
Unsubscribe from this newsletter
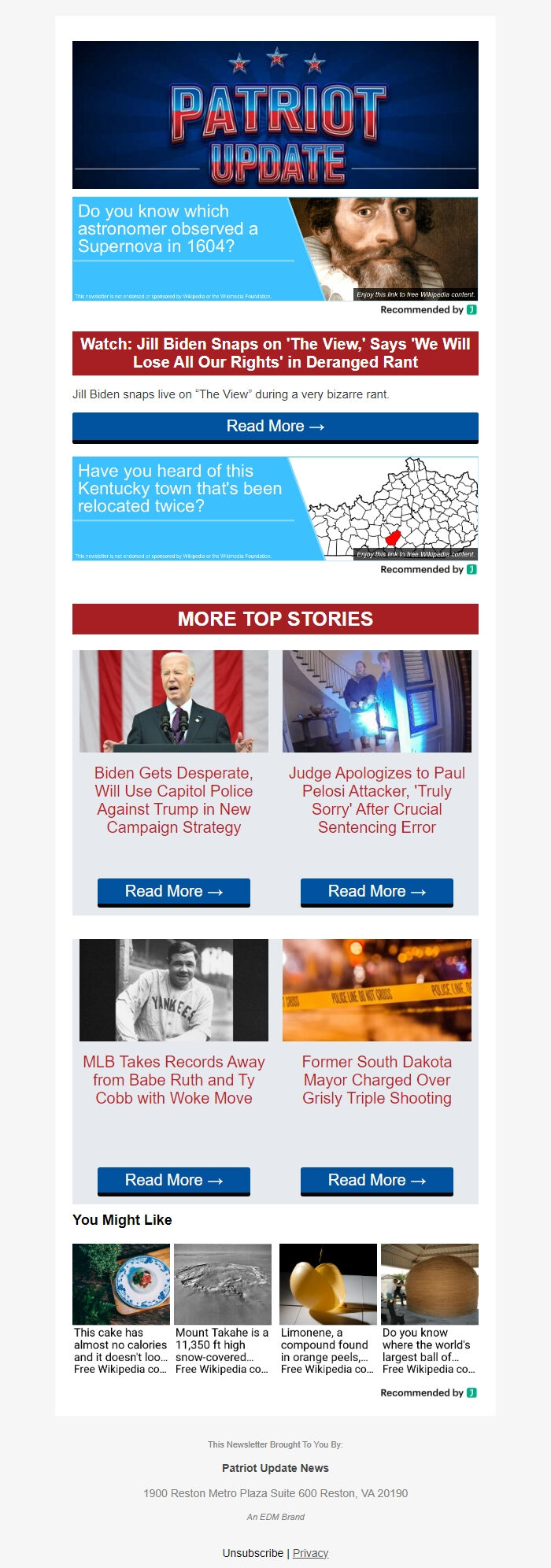pyautogui.click(x=253, y=1553)
